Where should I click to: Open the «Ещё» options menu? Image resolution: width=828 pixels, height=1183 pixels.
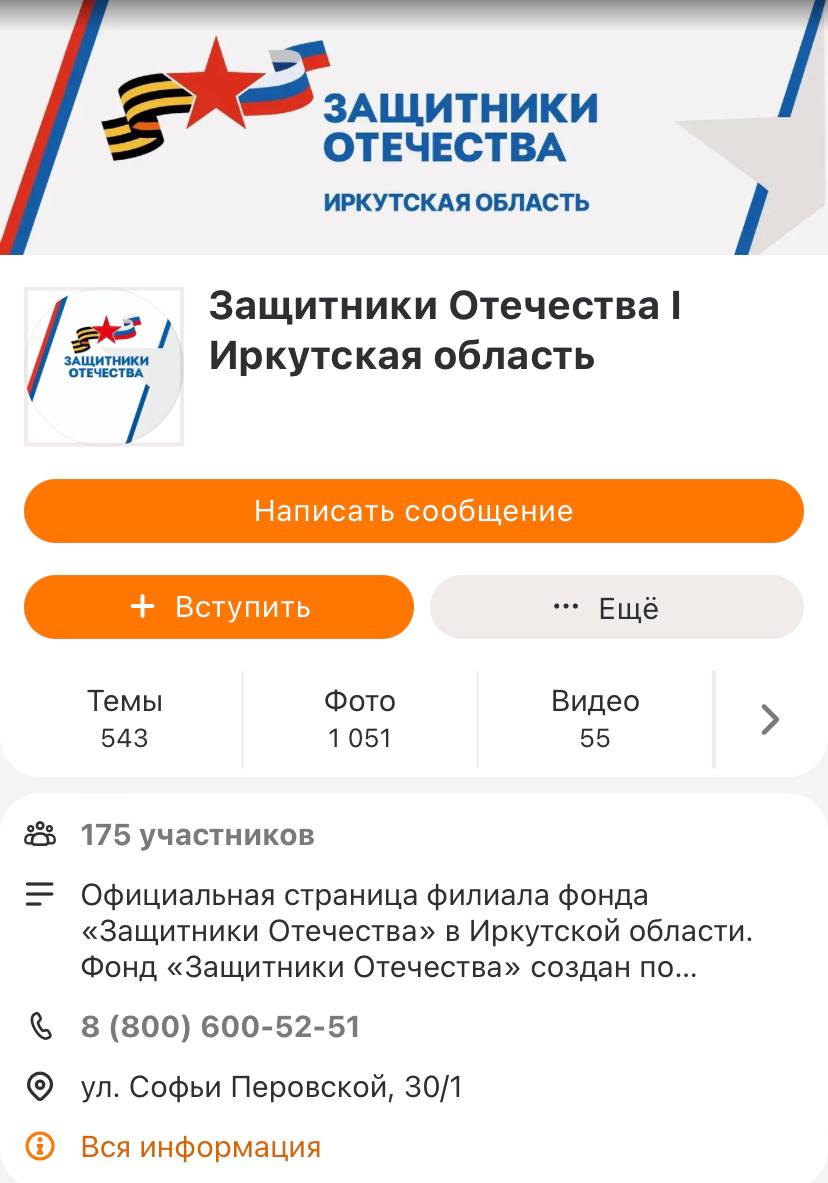[x=616, y=607]
